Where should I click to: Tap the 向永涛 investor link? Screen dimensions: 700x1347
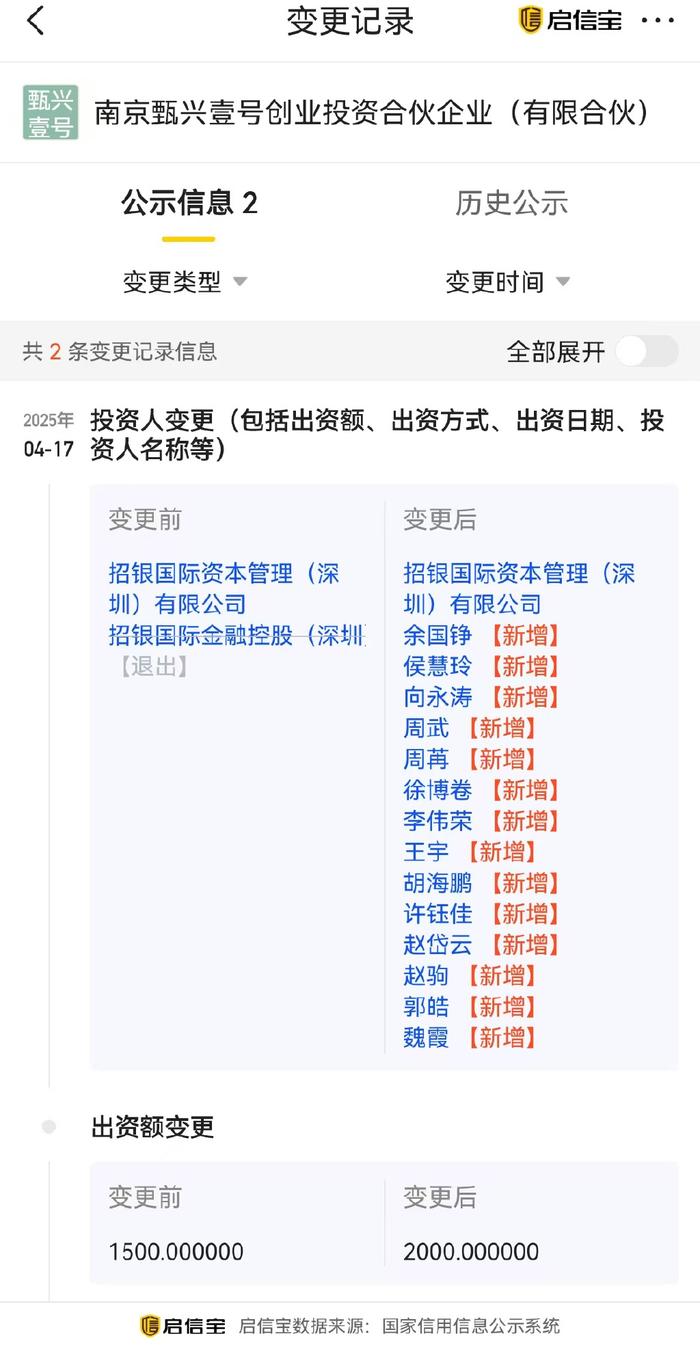437,697
